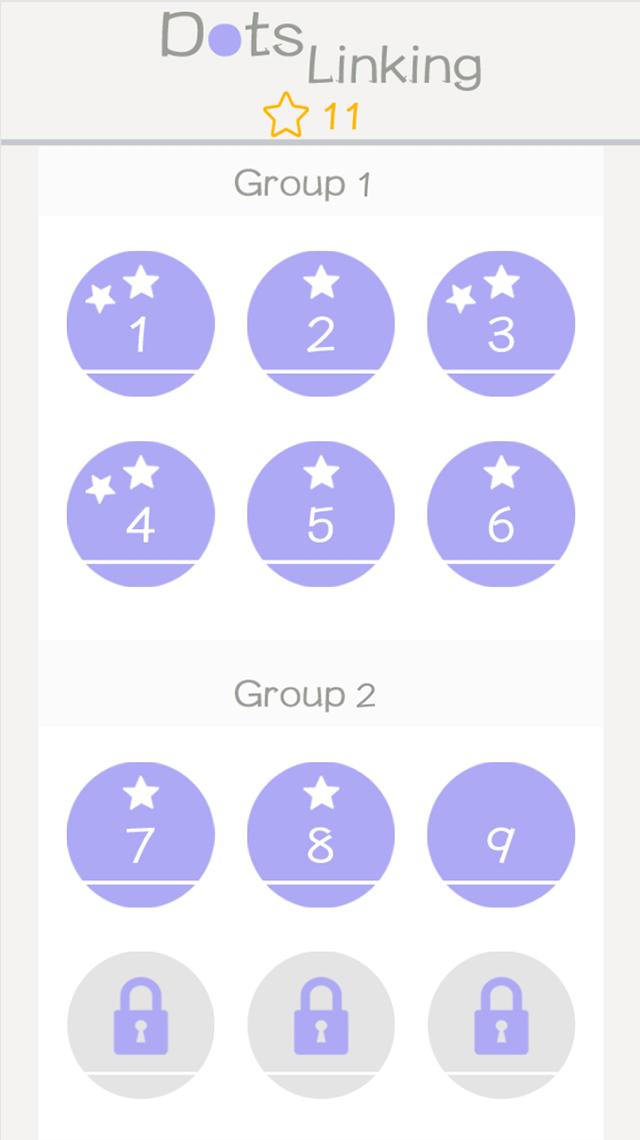Replay level 8

tap(321, 835)
